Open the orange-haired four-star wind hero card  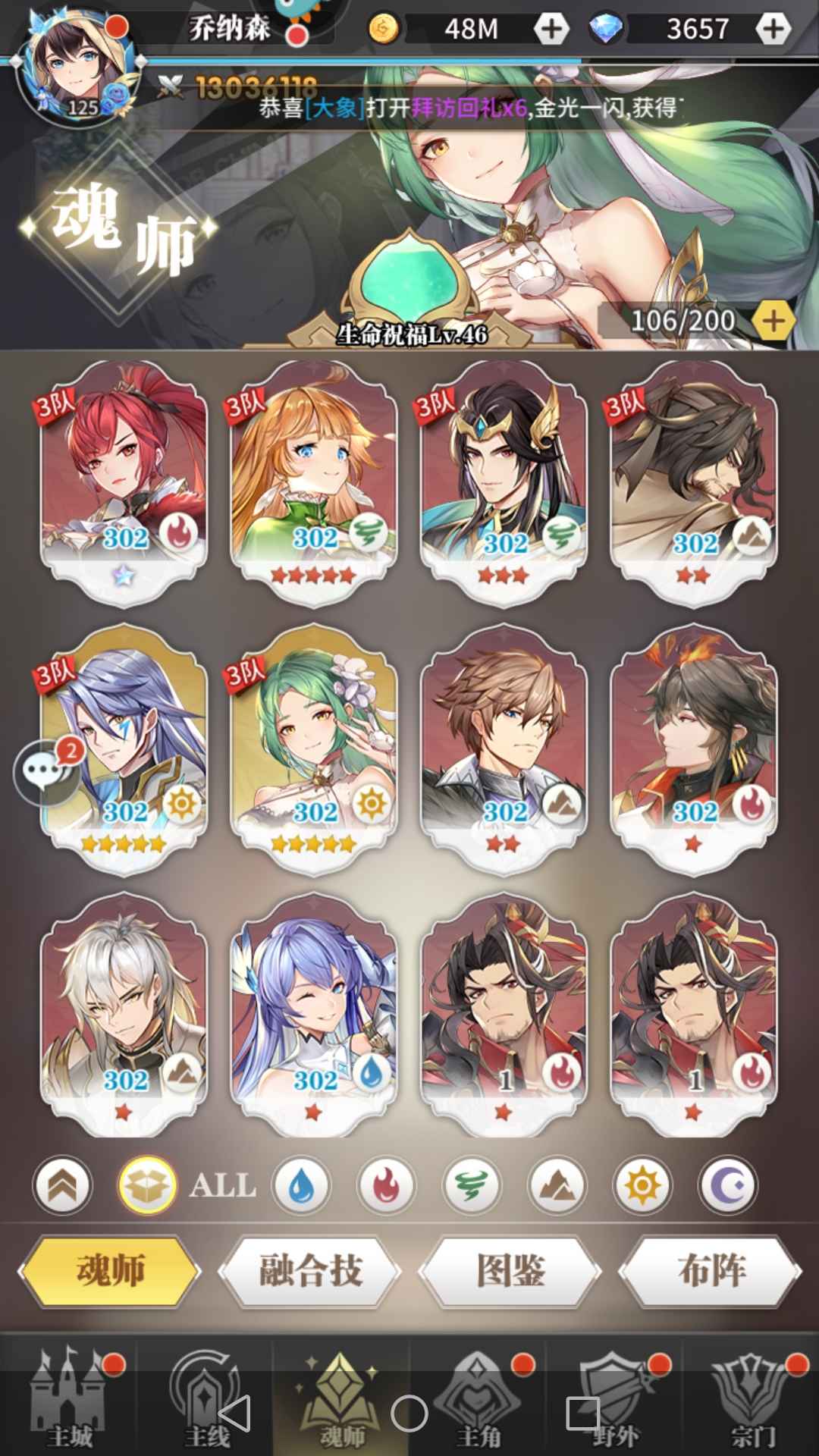pyautogui.click(x=313, y=482)
